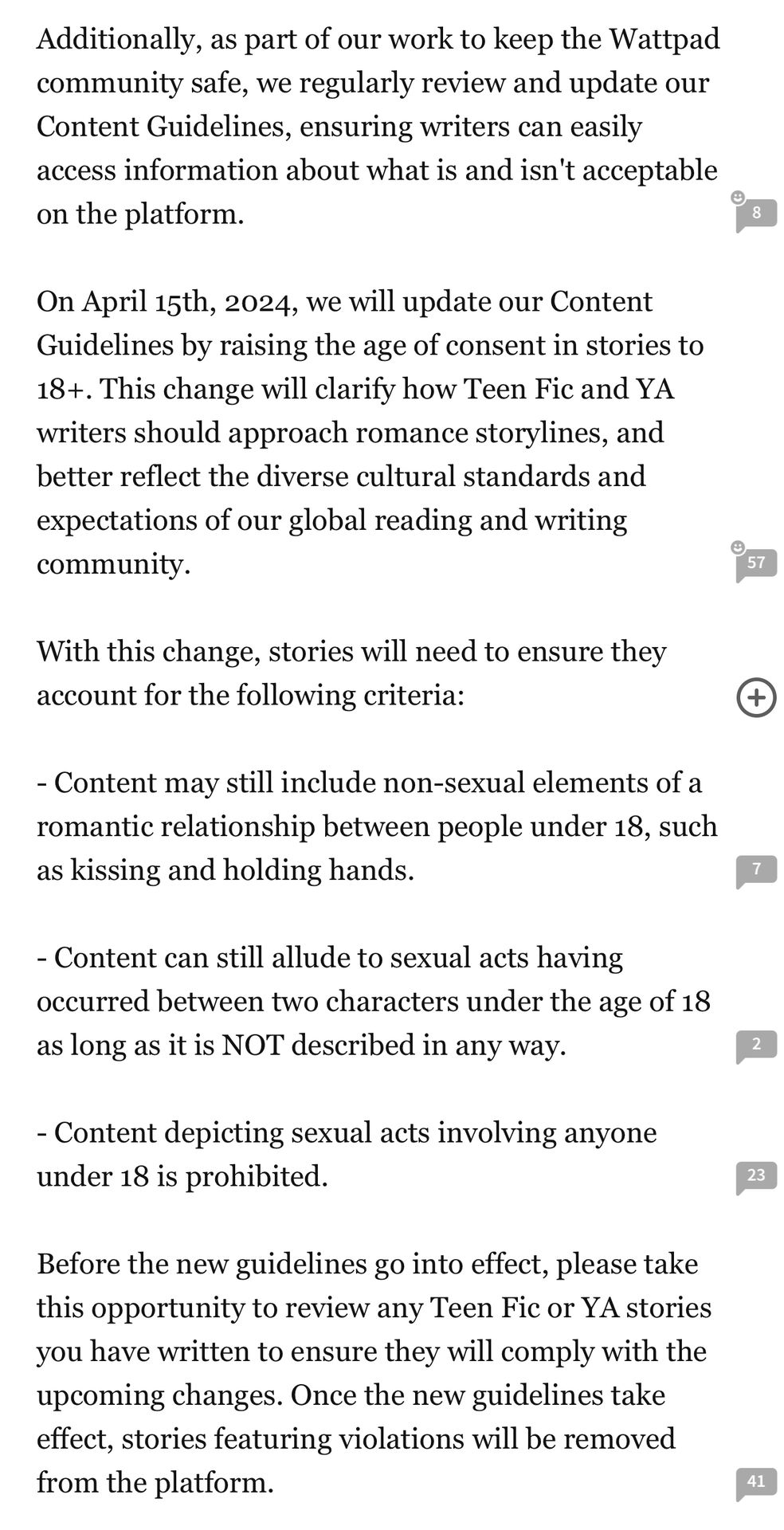The image size is (784, 1530).
Task: Add a comment with the plus icon
Action: tap(756, 698)
